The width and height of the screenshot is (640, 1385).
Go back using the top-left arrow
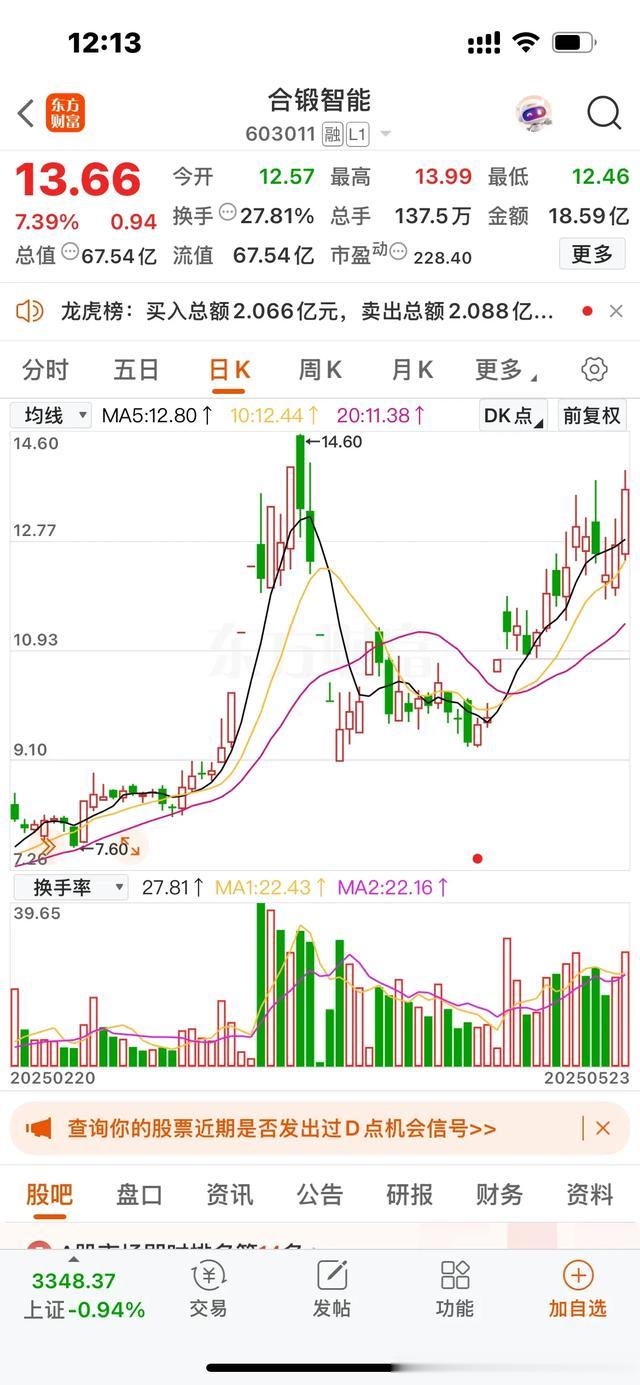[x=26, y=113]
